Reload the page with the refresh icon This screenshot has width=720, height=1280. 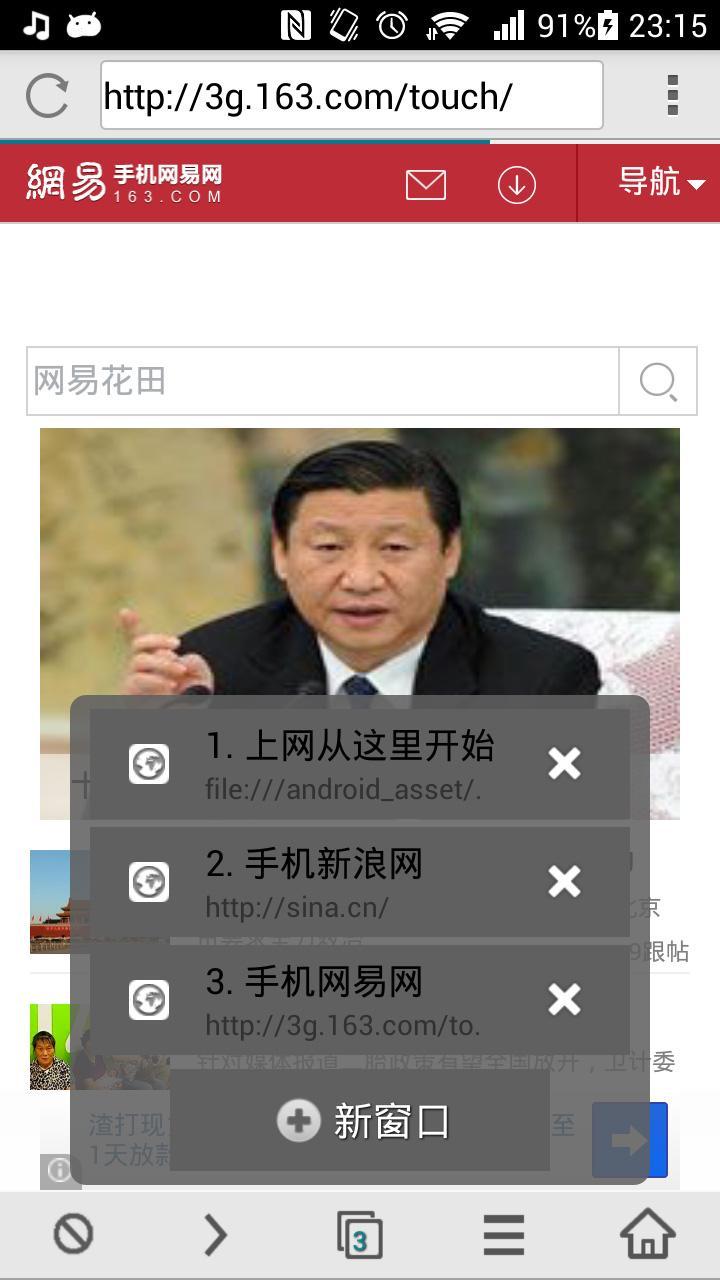click(47, 96)
